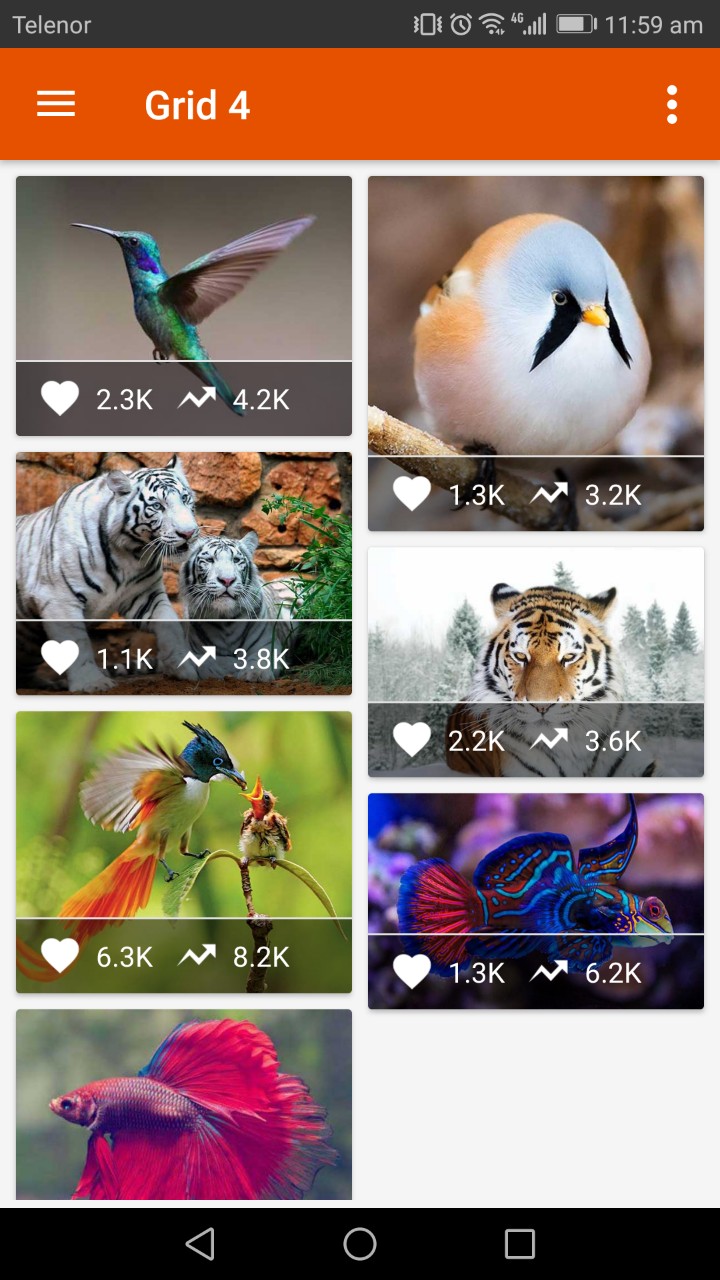
Task: Go to the home screen via system home button
Action: click(360, 1244)
